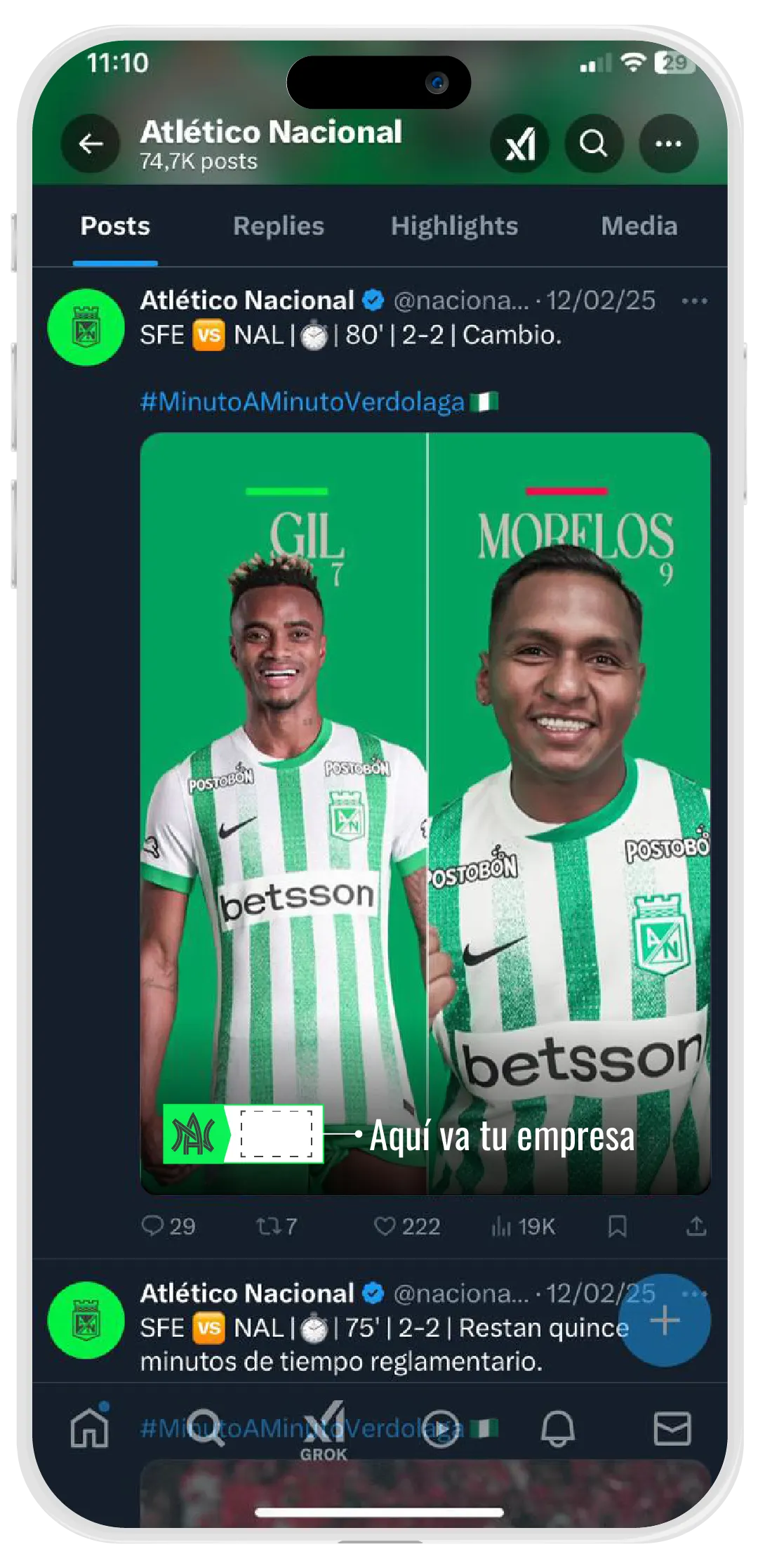
Task: View analytics for the 80' Cambio post
Action: (501, 1226)
